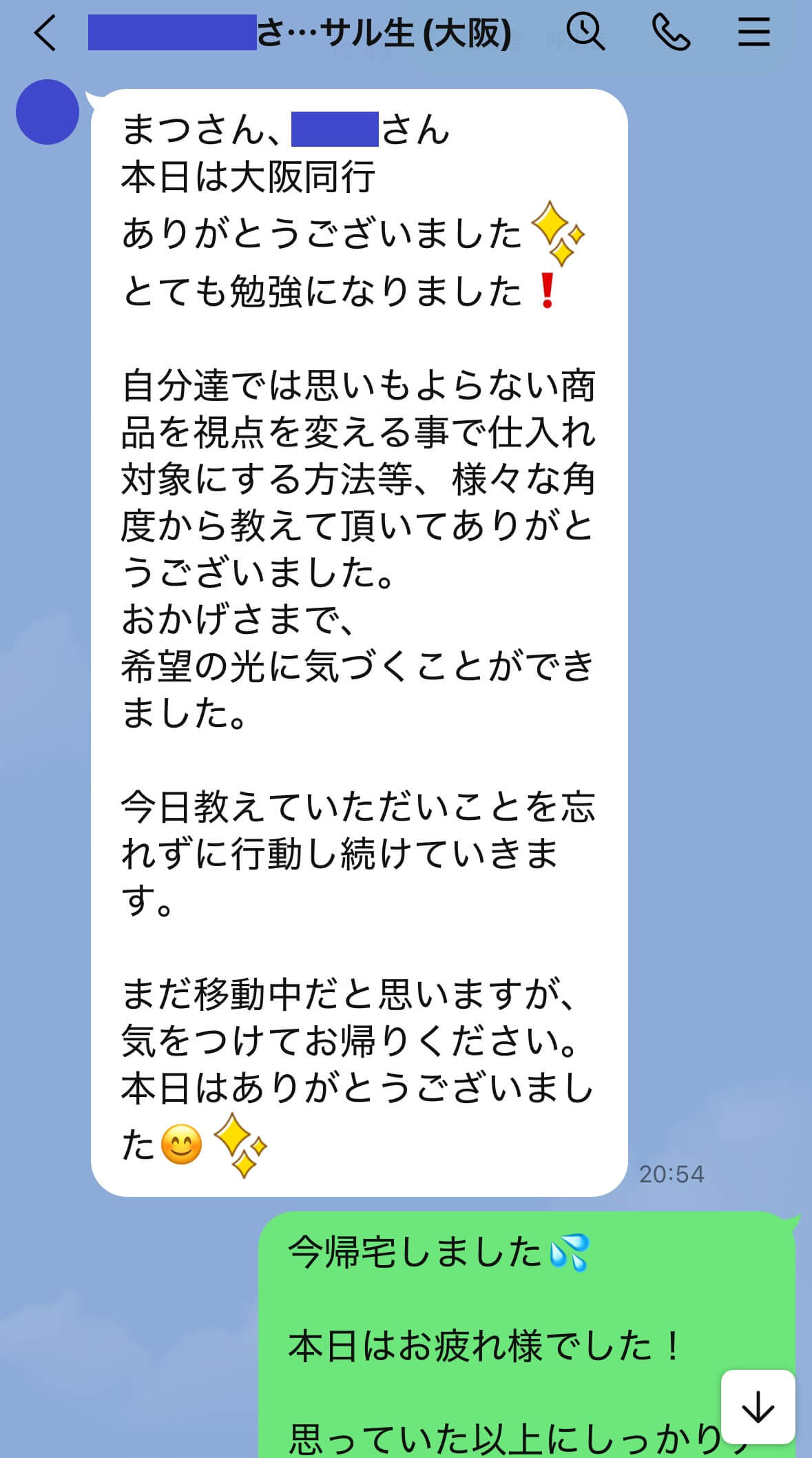Go back to the chat list
812x1458 pixels.
45,33
